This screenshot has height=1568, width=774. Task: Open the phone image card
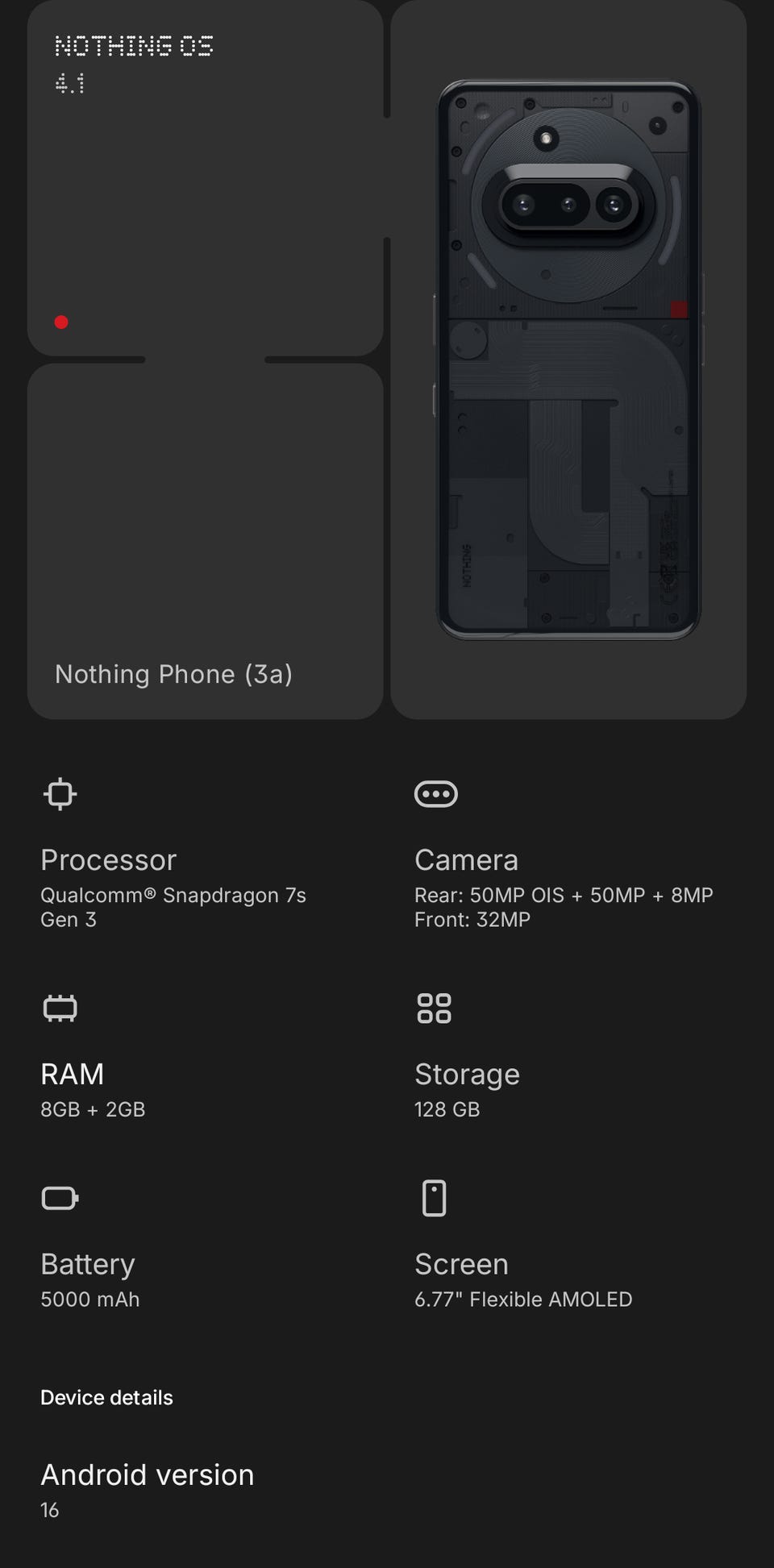pyautogui.click(x=568, y=359)
